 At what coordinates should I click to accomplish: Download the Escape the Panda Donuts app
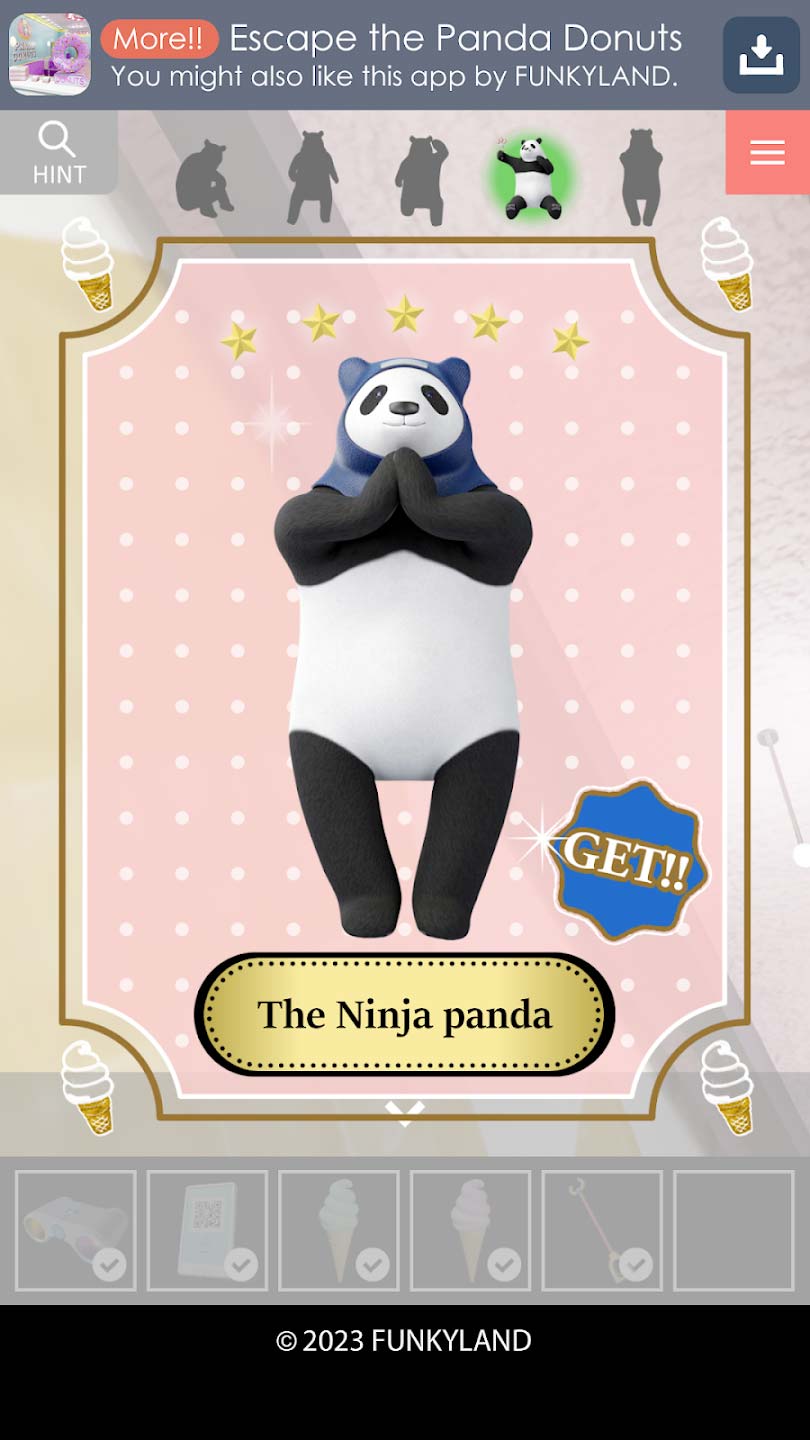tap(761, 55)
